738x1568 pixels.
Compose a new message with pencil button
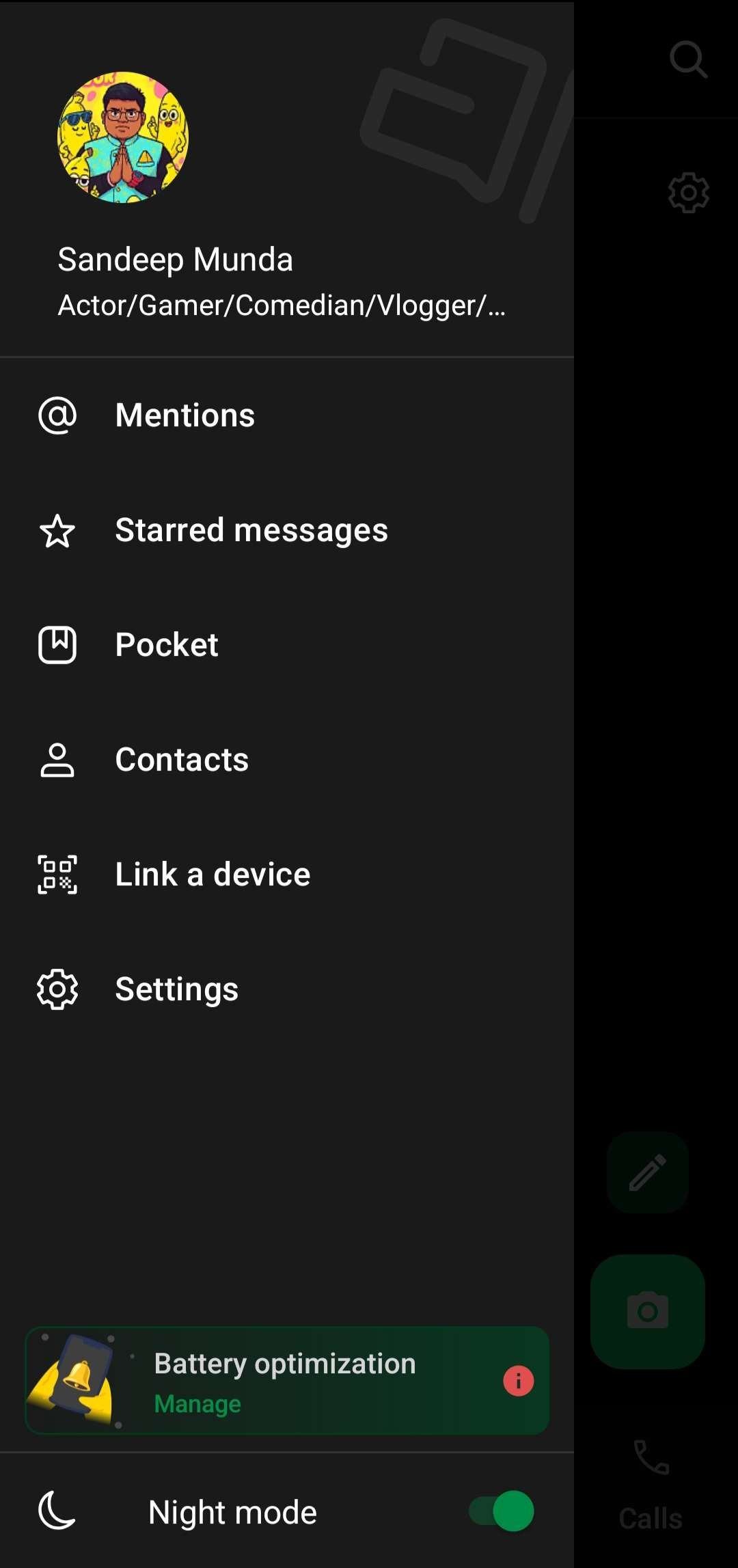coord(647,1172)
